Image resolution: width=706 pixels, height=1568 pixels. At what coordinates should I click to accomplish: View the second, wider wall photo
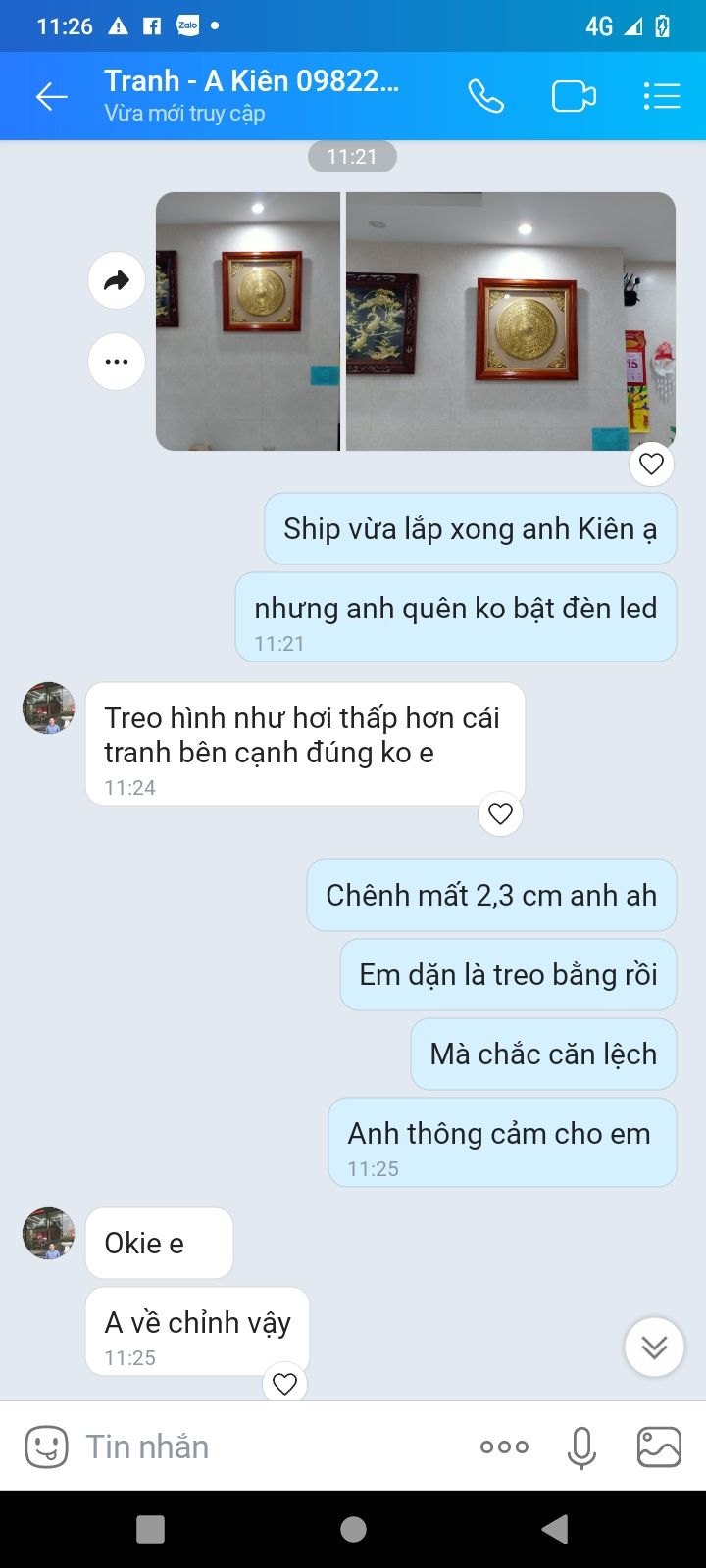pyautogui.click(x=511, y=321)
